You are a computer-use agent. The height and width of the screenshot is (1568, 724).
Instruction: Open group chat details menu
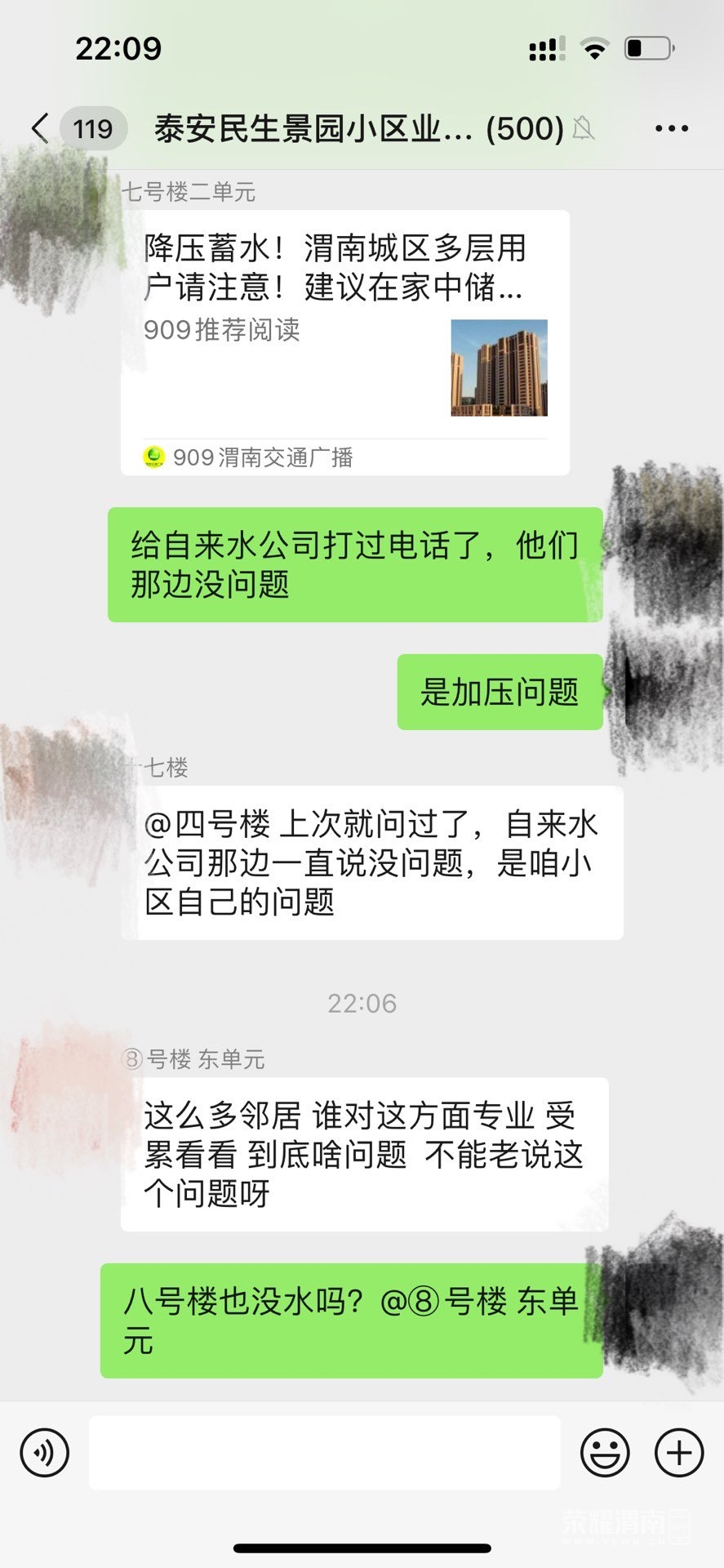(x=671, y=128)
